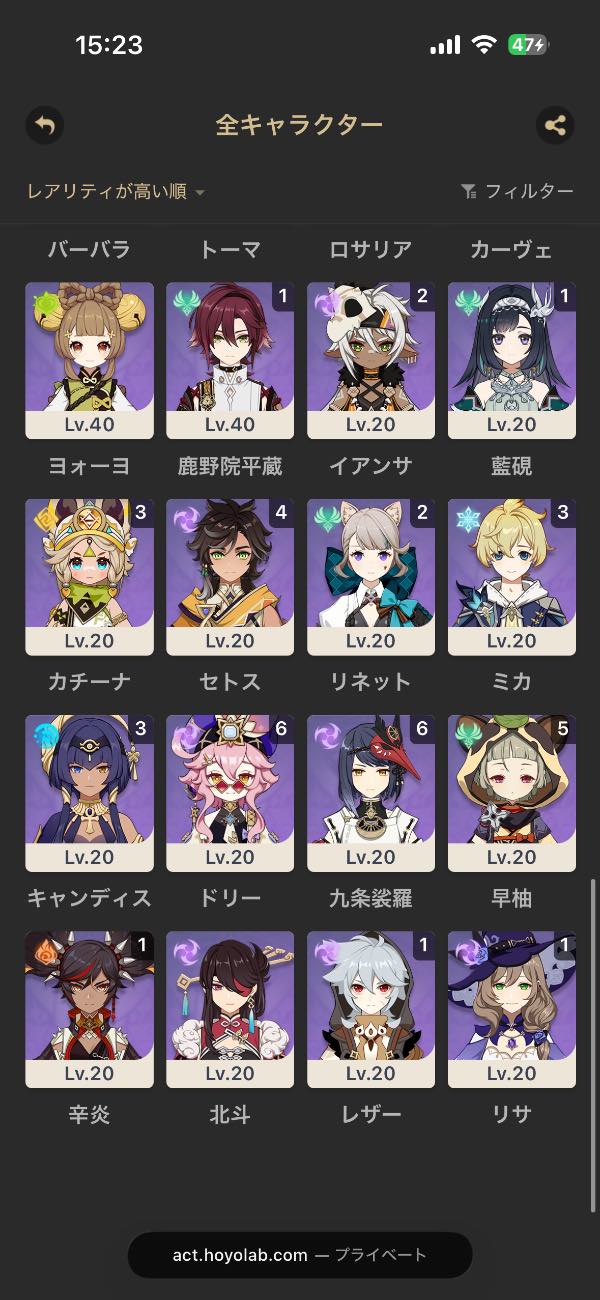View 辛炎 character details

tap(89, 1009)
